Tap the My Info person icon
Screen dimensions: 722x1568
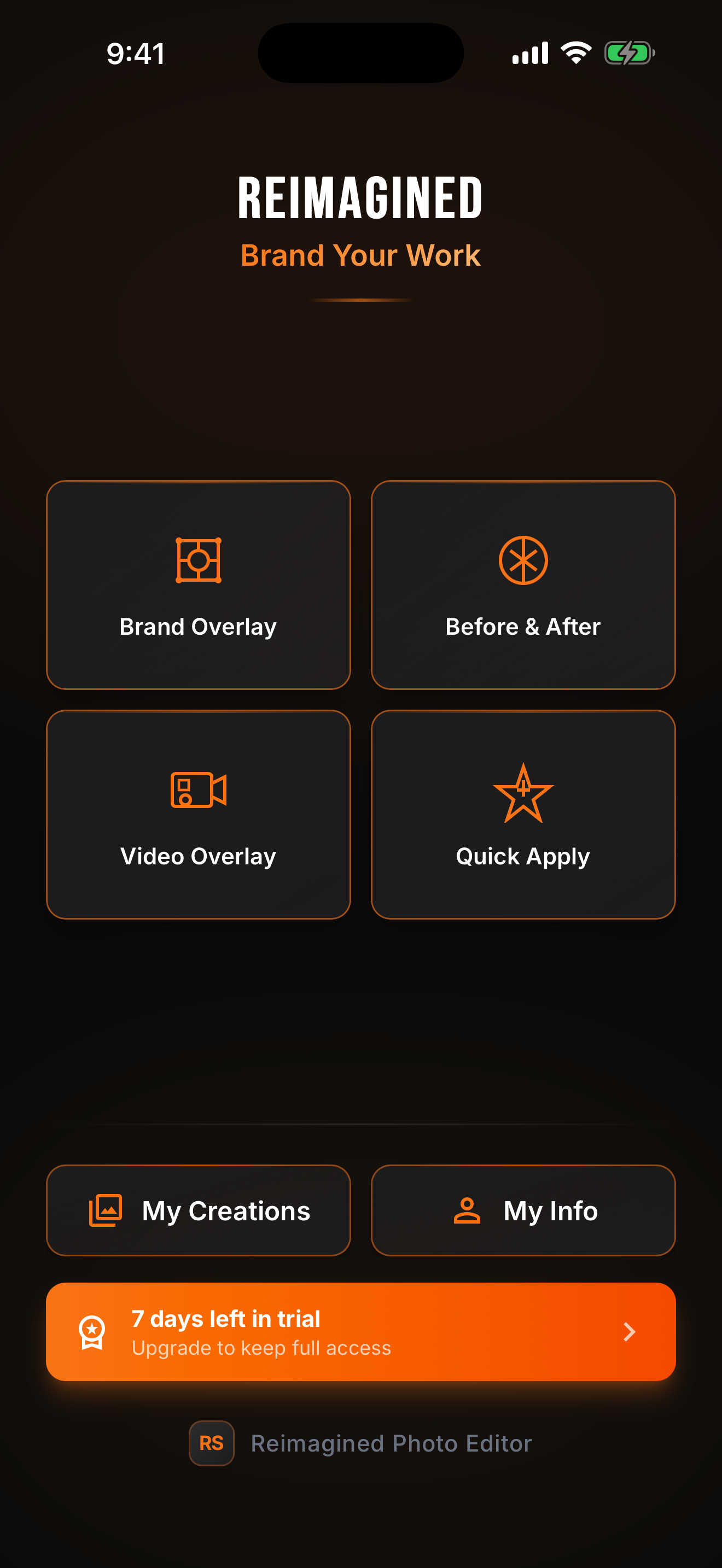(467, 1210)
